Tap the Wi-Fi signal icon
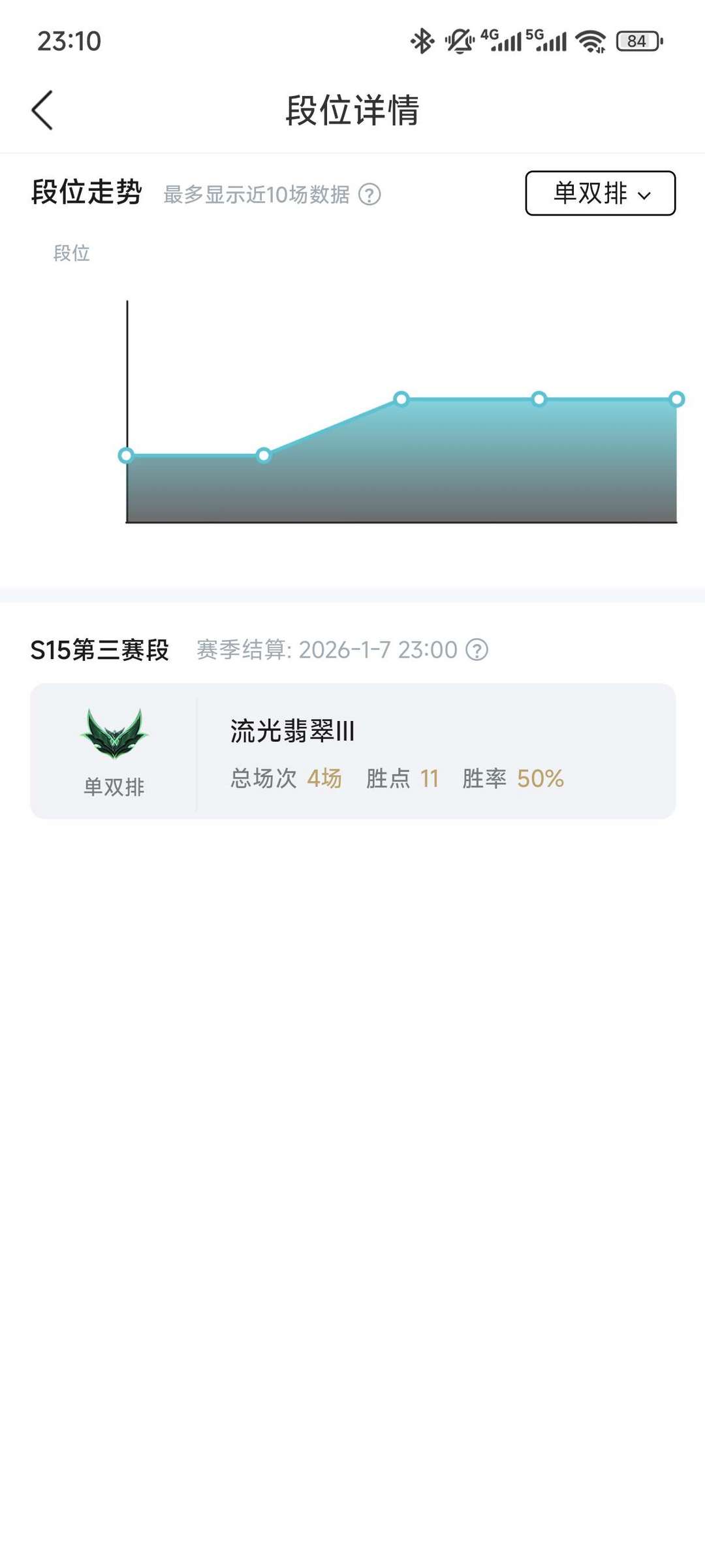The image size is (705, 1568). (x=589, y=40)
